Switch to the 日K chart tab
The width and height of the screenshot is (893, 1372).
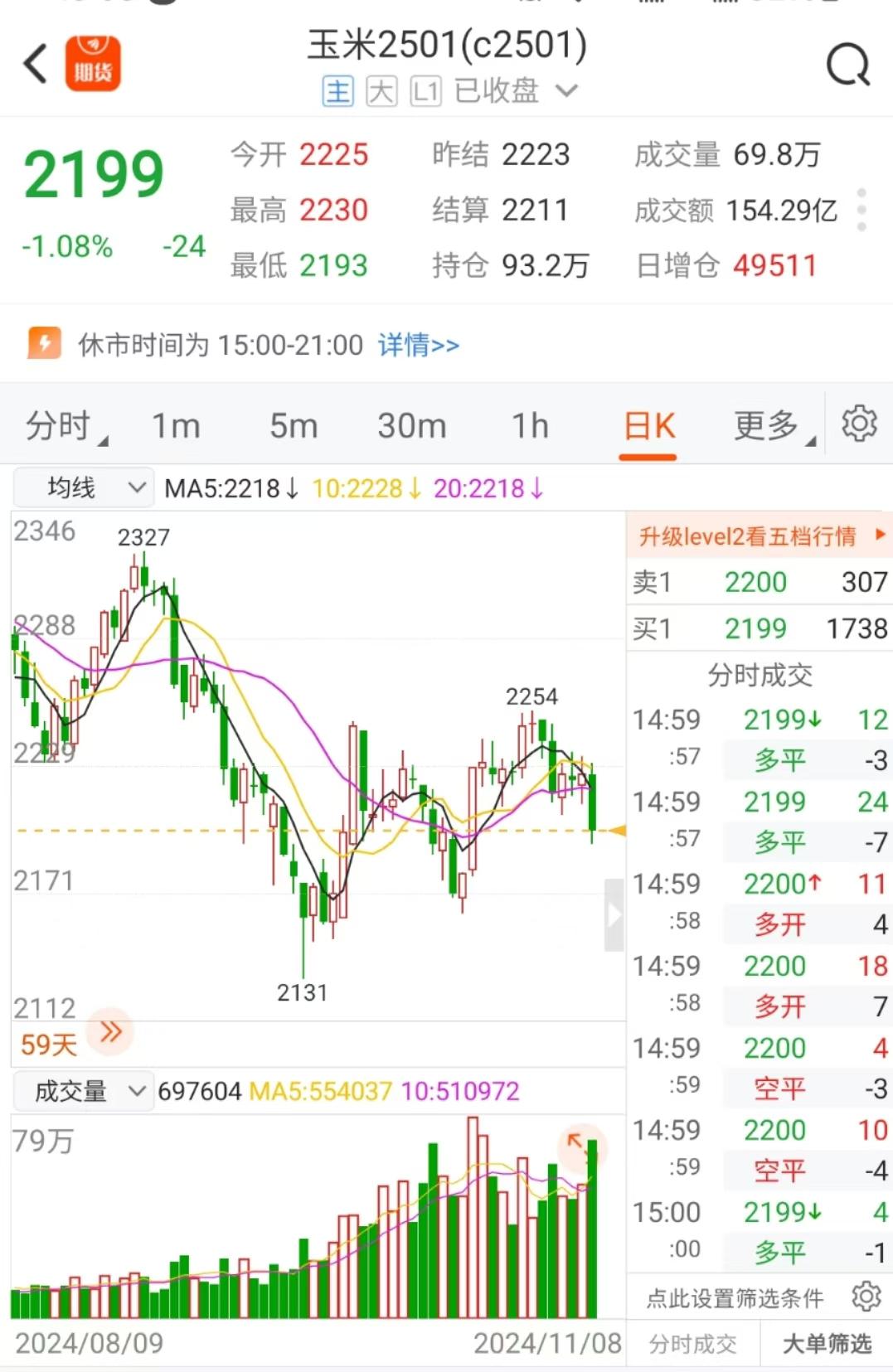(x=648, y=424)
